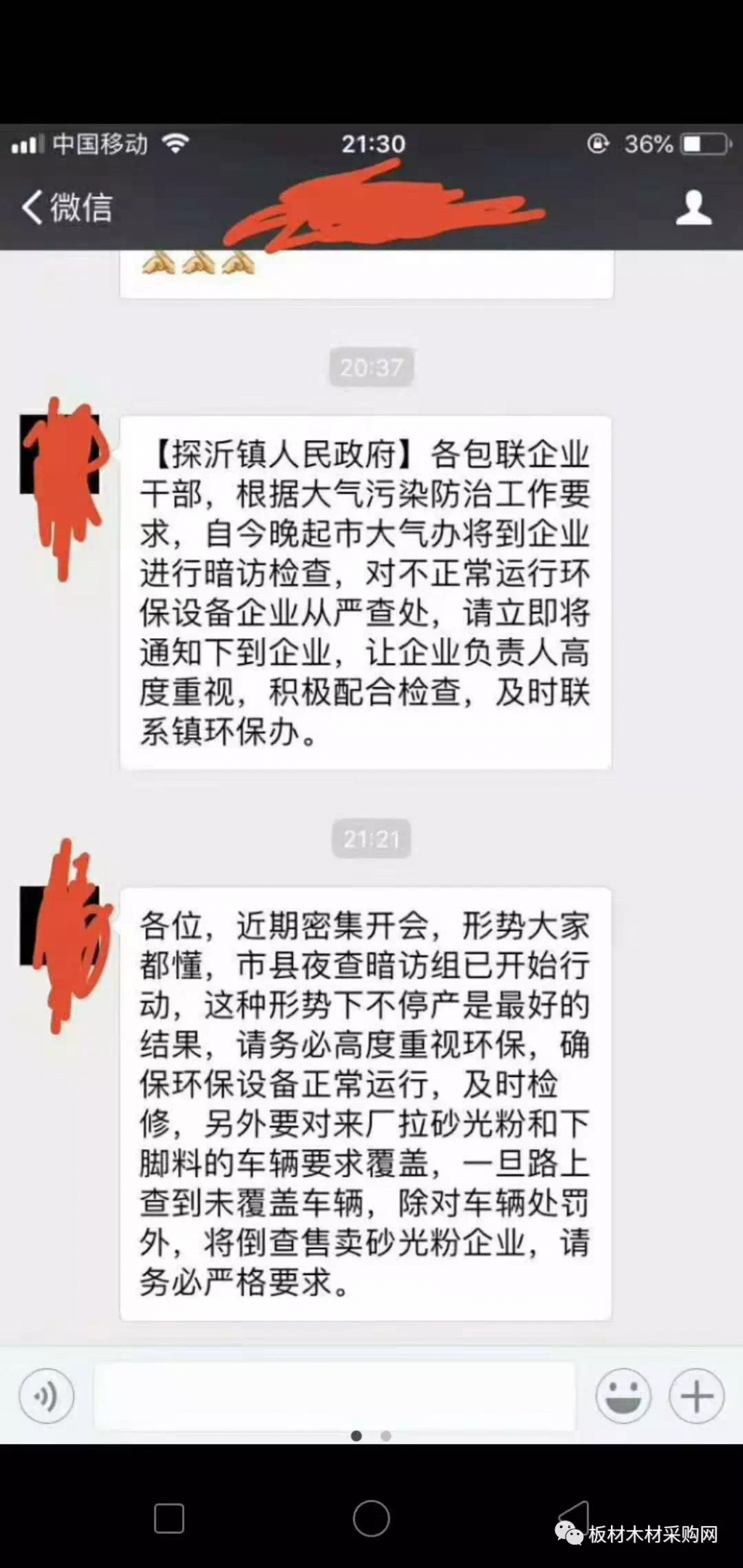The width and height of the screenshot is (743, 1568).
Task: Tap the system home button
Action: point(371,1518)
